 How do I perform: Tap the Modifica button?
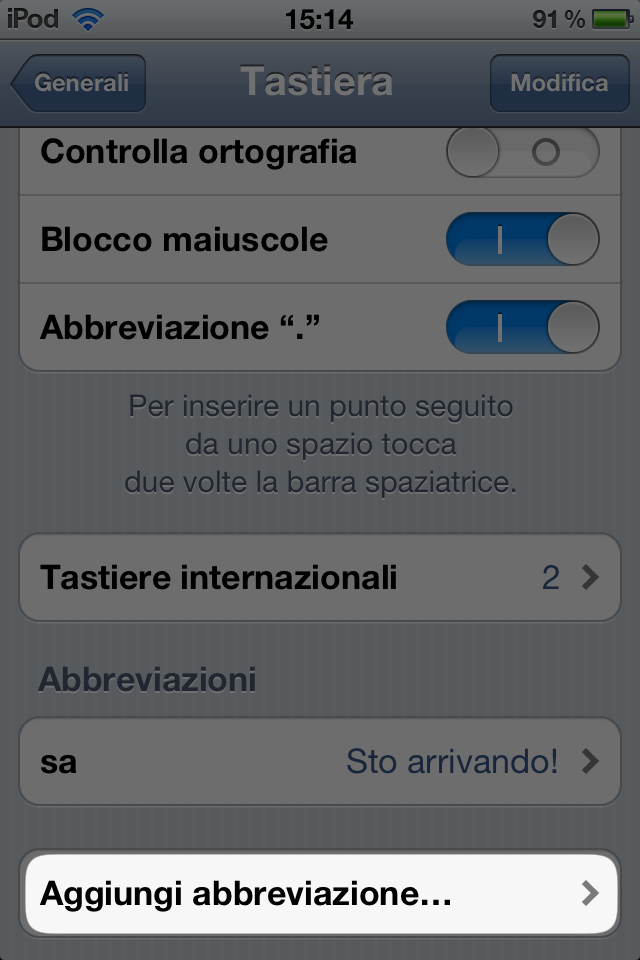pos(558,83)
